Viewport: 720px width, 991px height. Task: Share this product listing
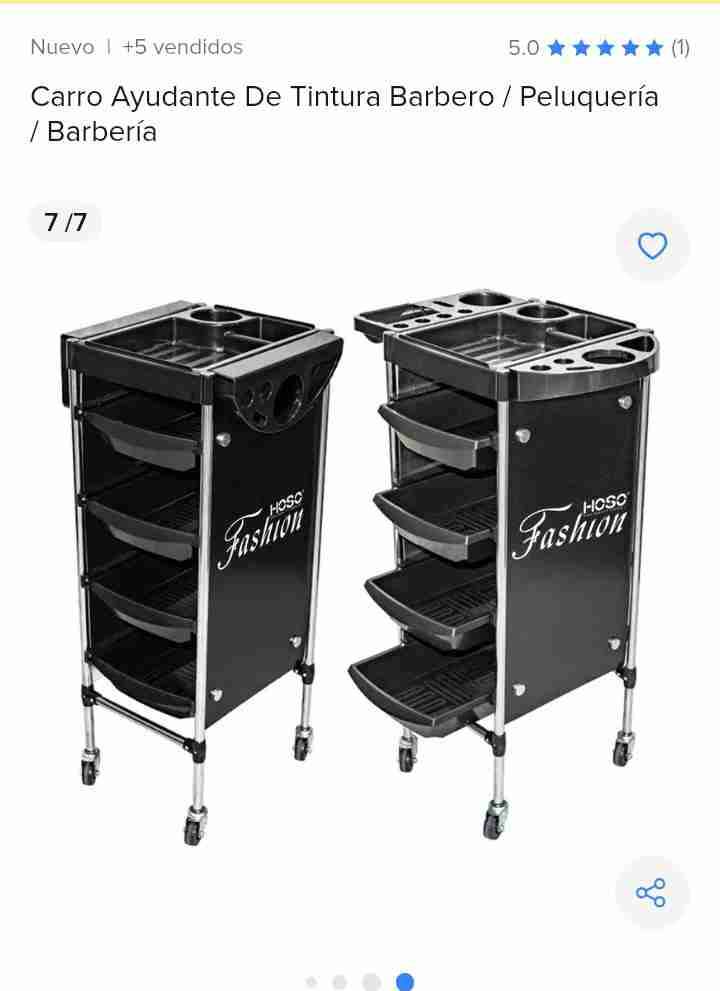pyautogui.click(x=651, y=893)
